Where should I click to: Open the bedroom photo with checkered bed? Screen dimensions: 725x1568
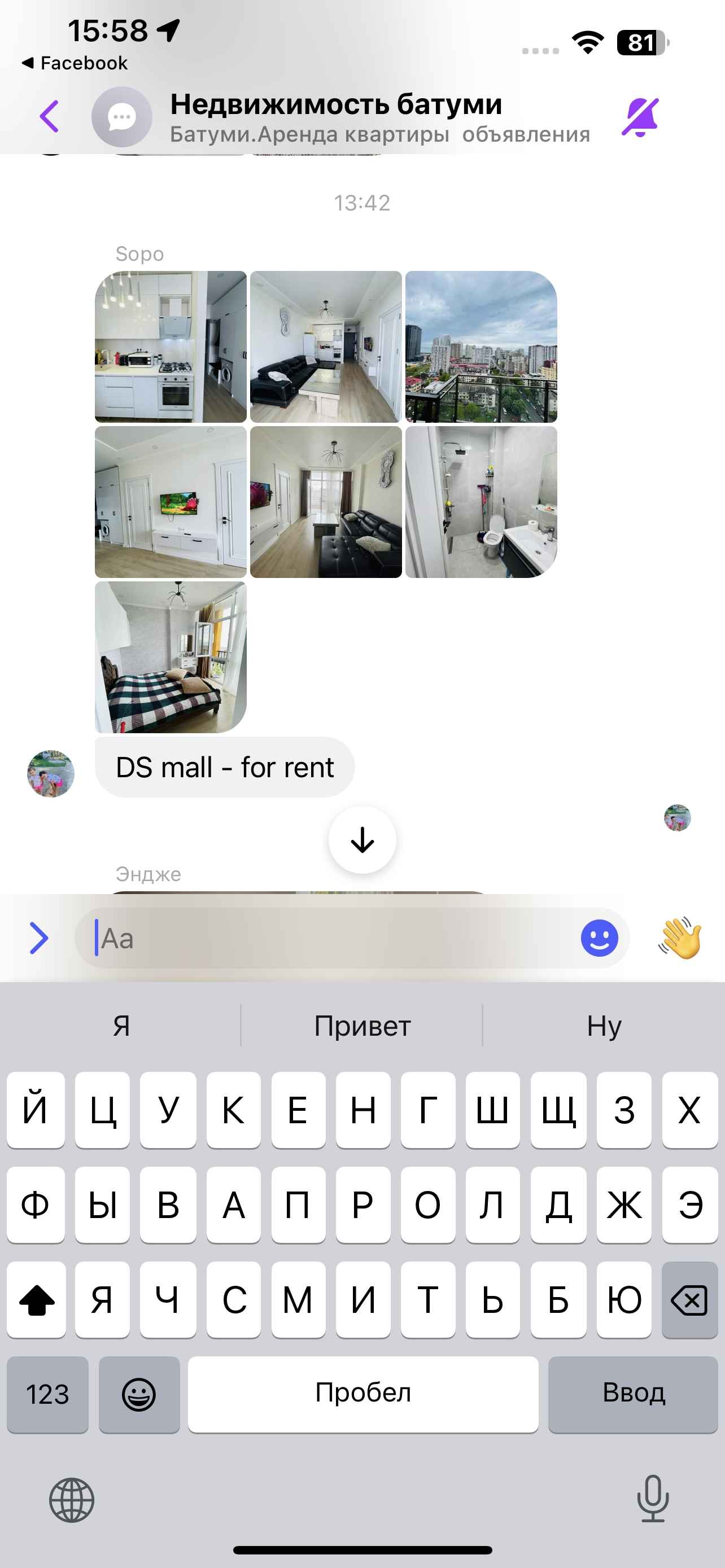pyautogui.click(x=171, y=657)
